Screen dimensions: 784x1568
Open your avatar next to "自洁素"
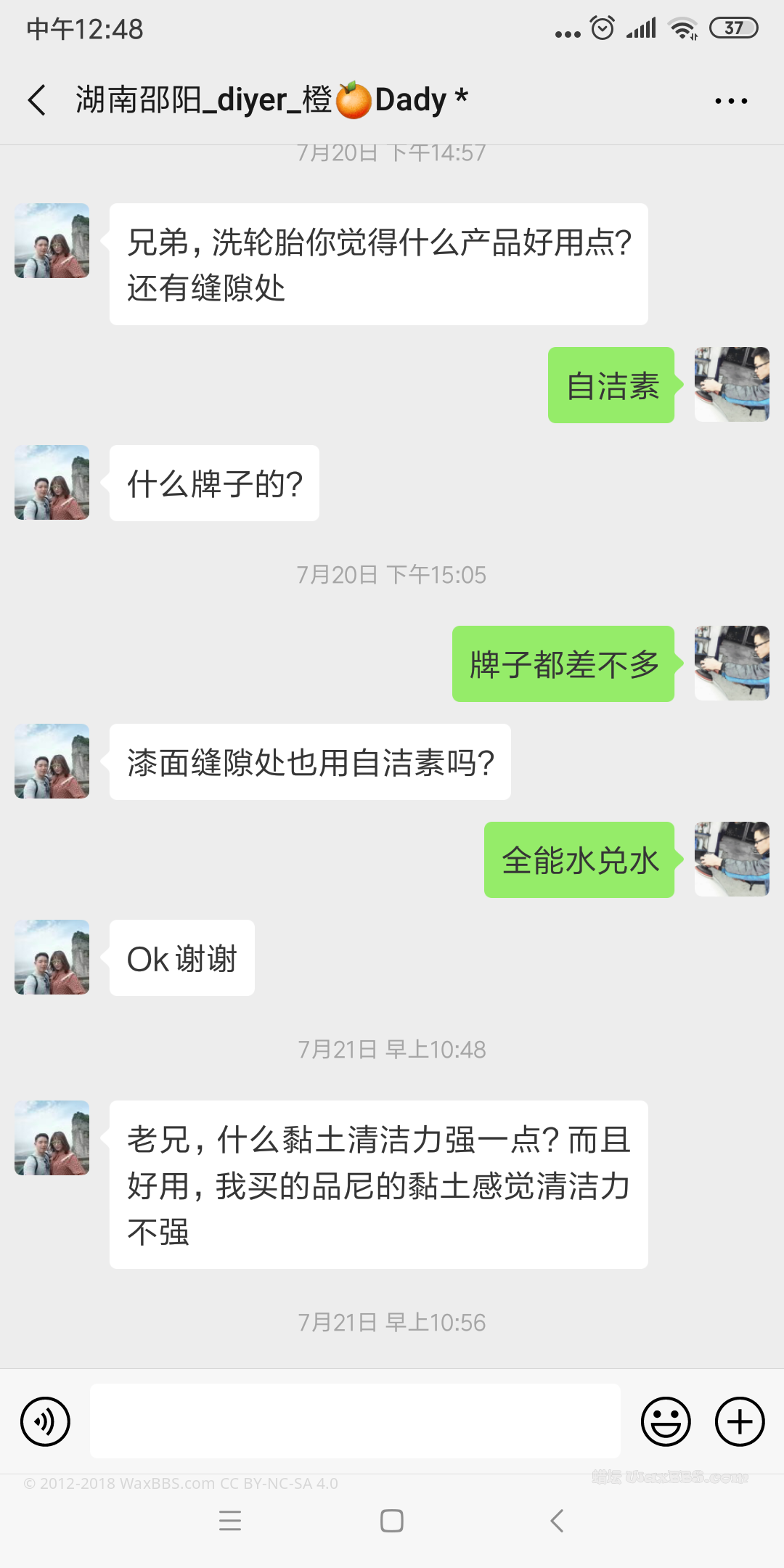coord(731,385)
